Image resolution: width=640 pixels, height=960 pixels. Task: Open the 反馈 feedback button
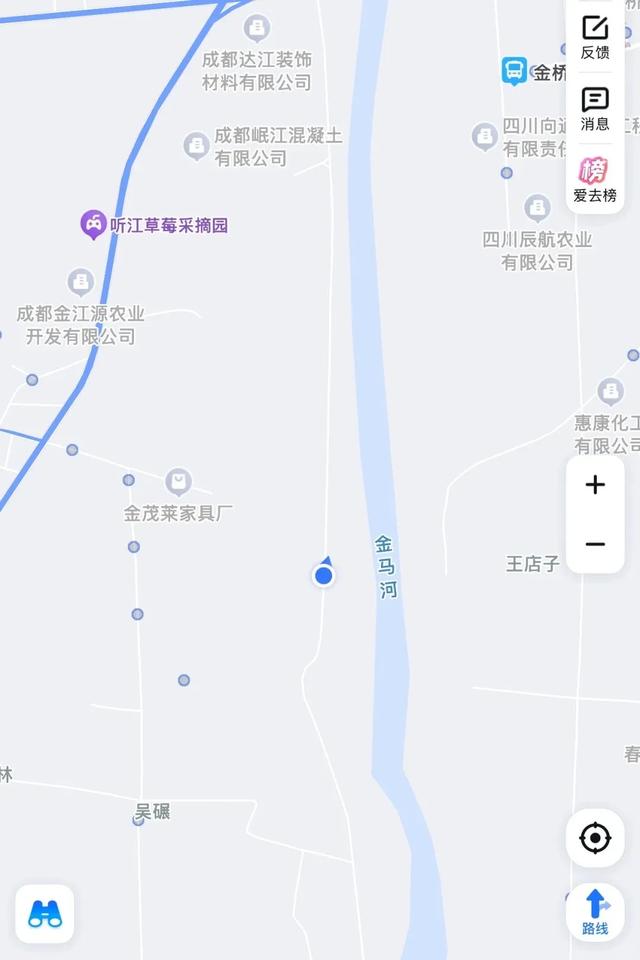595,37
